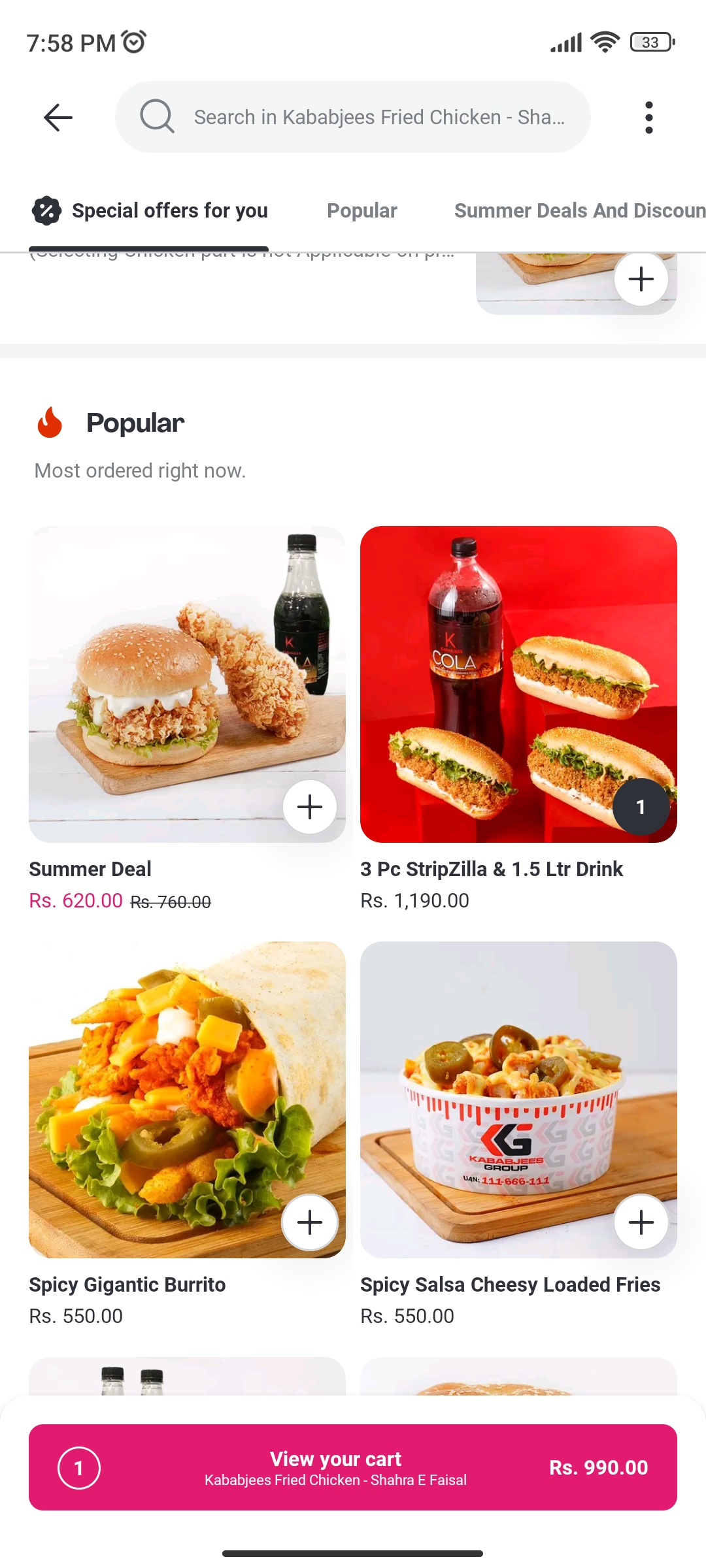Add Spicy Salsa Cheesy Loaded Fries to cart
This screenshot has height=1568, width=706.
click(x=641, y=1222)
